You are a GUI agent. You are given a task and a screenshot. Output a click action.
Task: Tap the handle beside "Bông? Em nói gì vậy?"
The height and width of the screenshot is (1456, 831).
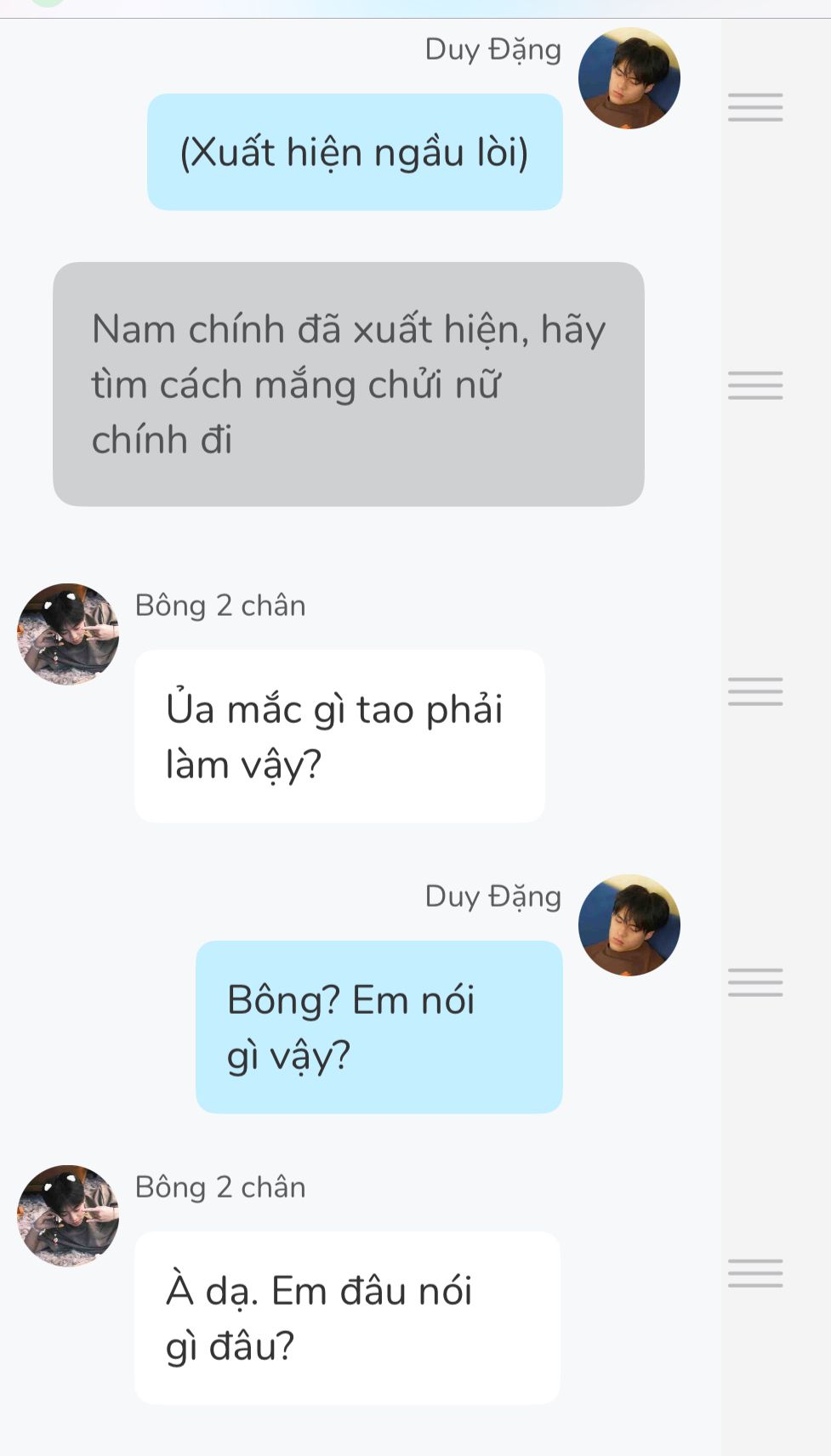(x=755, y=982)
